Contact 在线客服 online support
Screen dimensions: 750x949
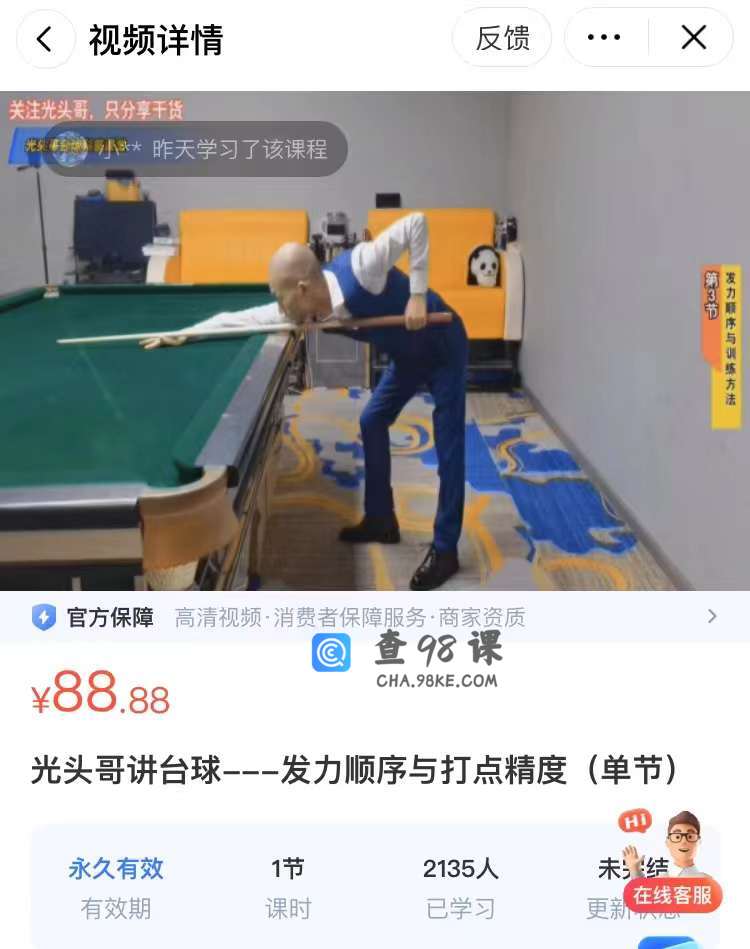pyautogui.click(x=672, y=892)
